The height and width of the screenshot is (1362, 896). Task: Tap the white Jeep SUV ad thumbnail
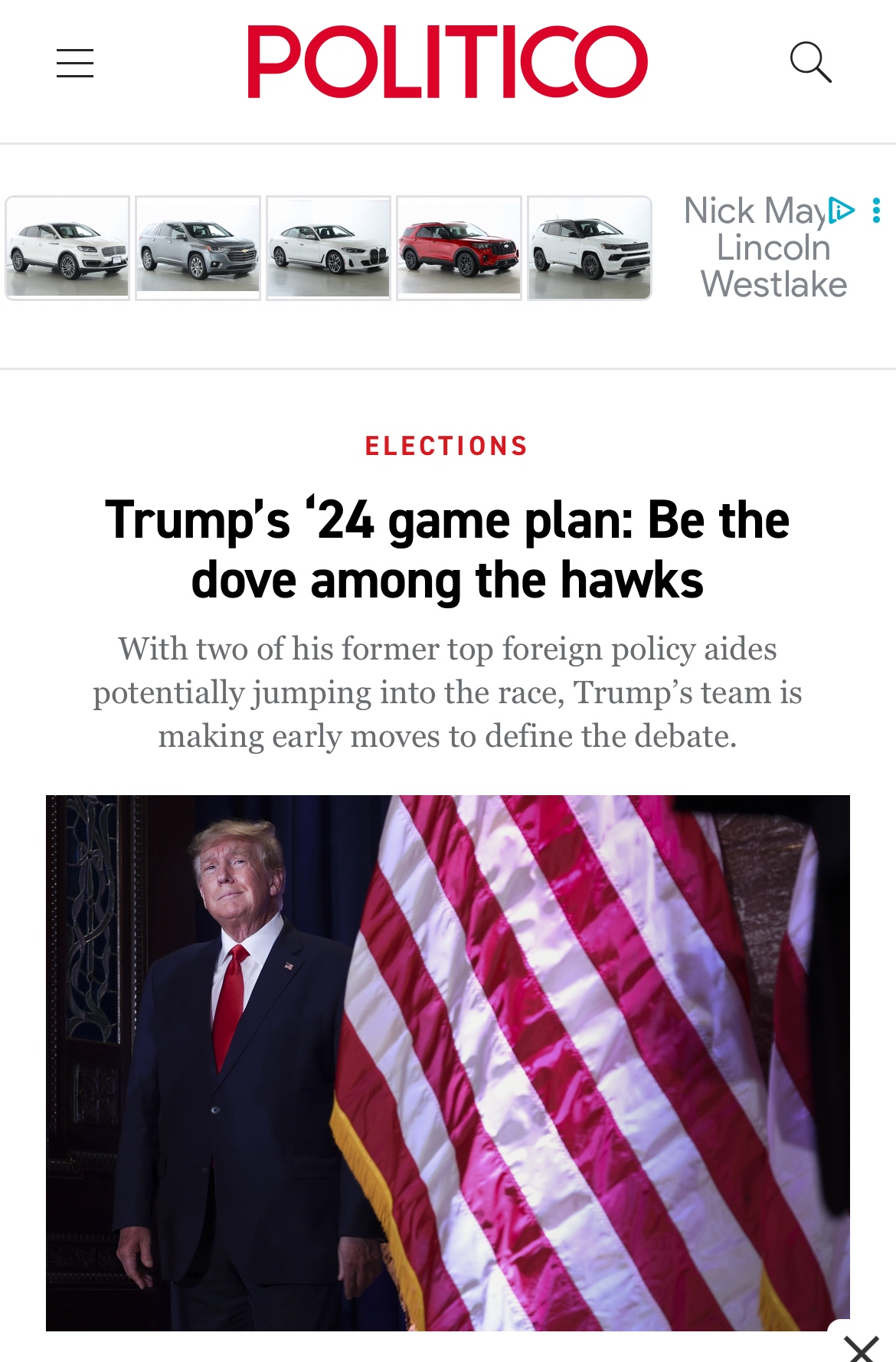click(x=590, y=248)
